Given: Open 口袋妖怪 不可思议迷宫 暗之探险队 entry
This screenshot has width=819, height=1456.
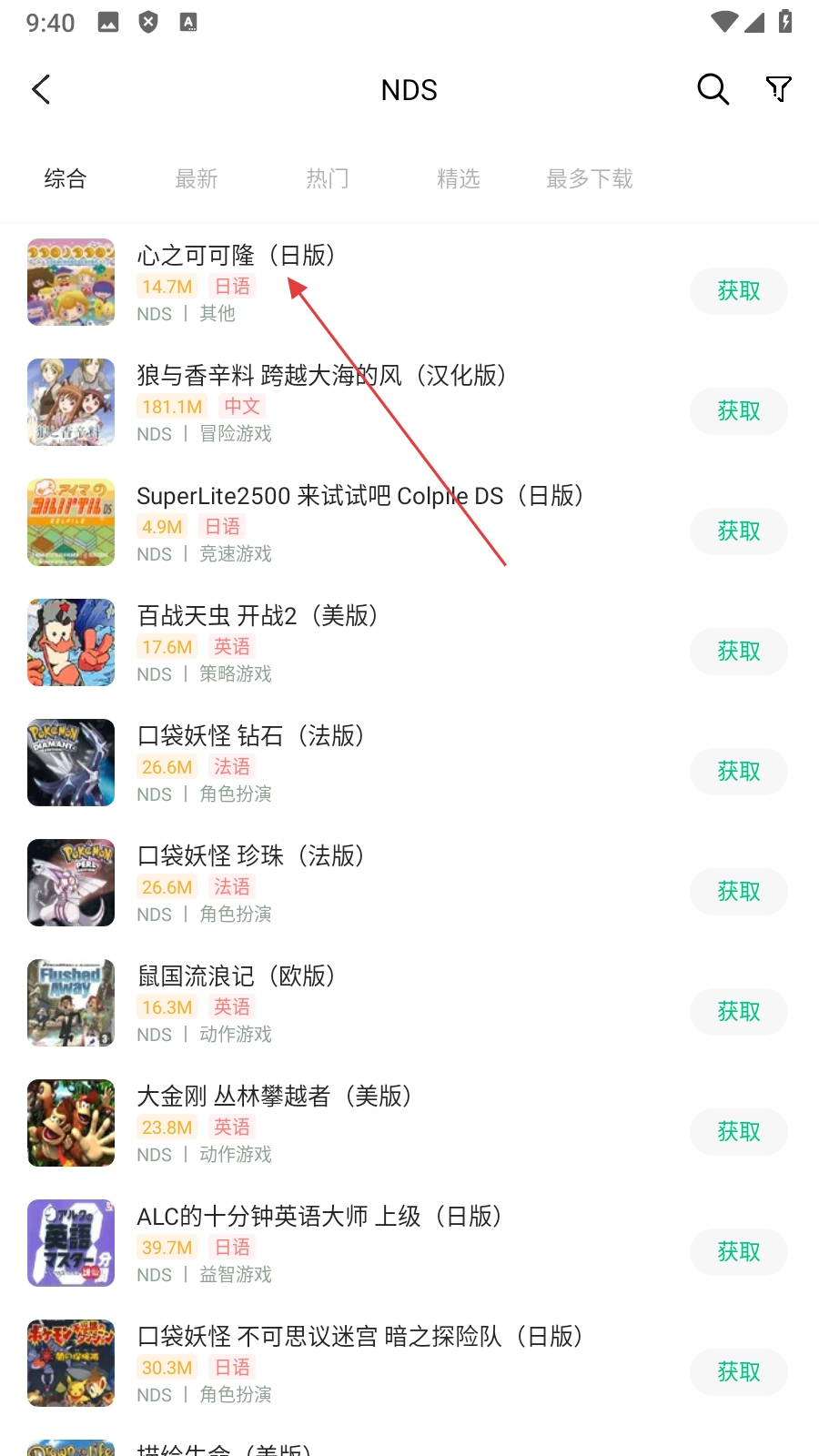Looking at the screenshot, I should tap(359, 1337).
